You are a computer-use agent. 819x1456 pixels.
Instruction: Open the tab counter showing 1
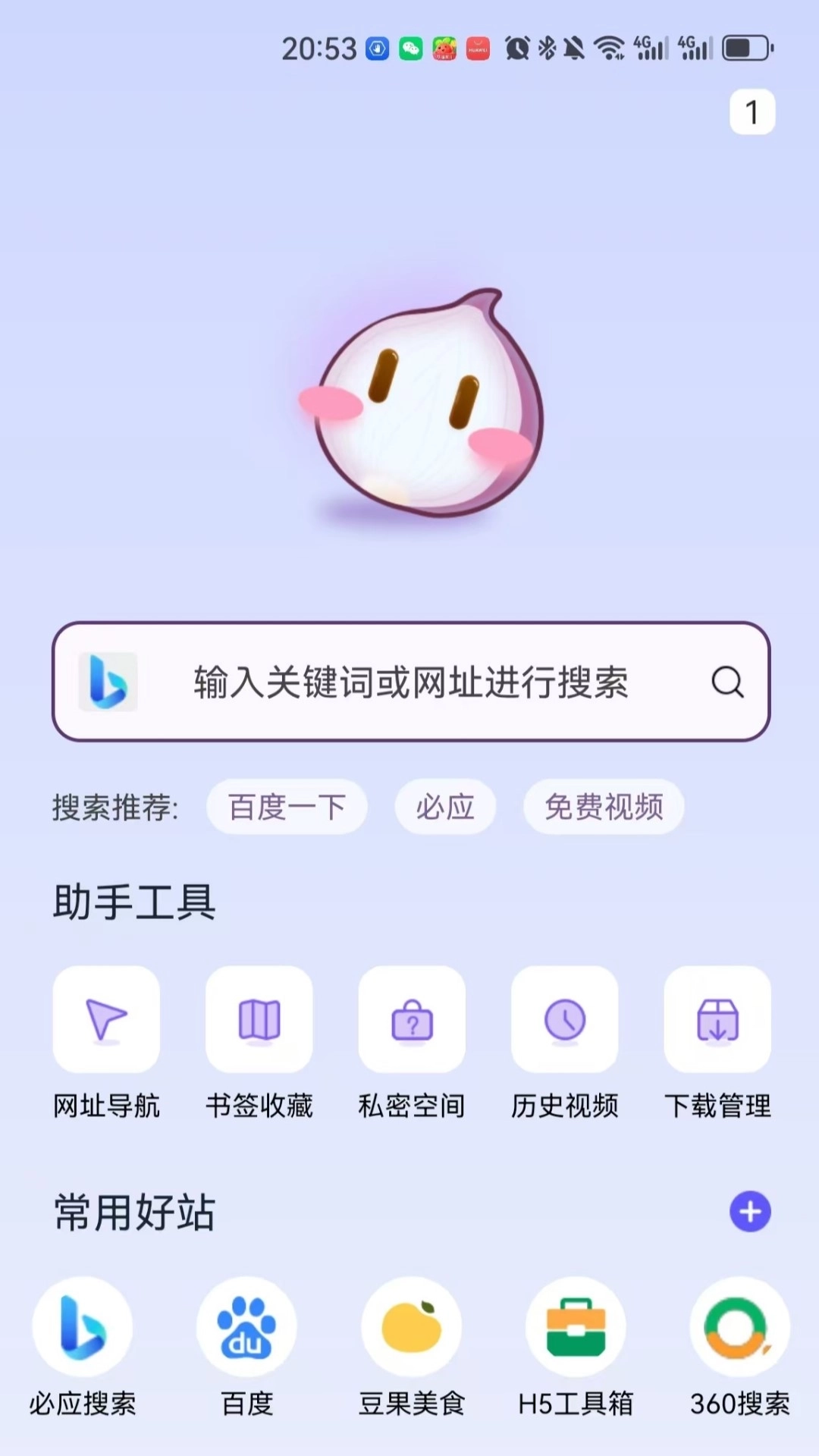pos(752,112)
